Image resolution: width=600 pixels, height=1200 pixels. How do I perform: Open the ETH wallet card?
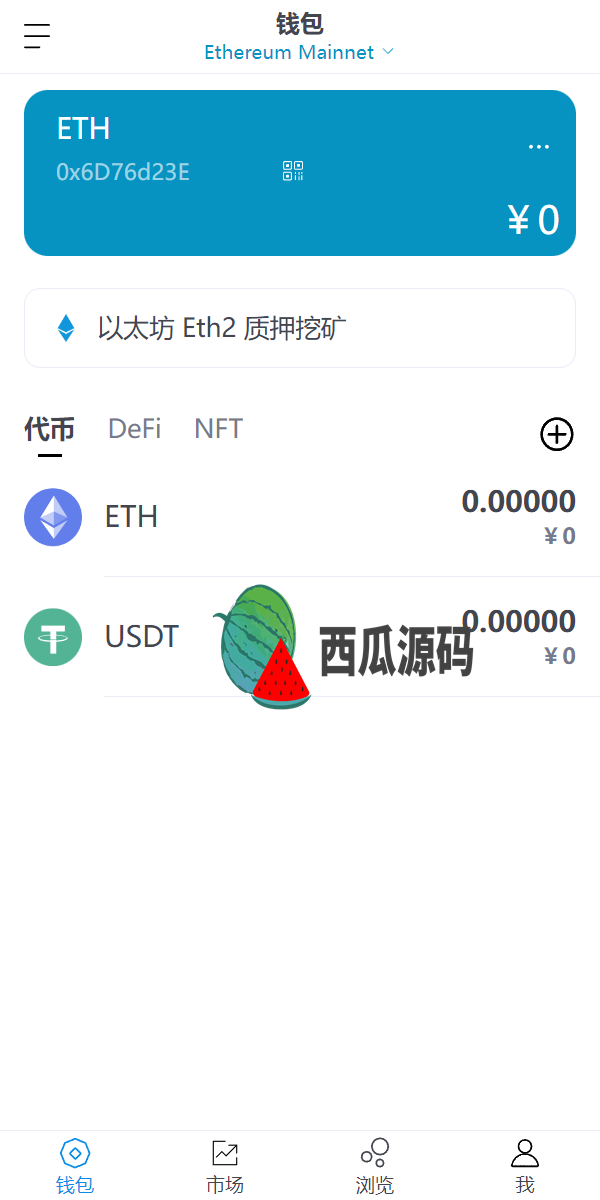(x=300, y=173)
